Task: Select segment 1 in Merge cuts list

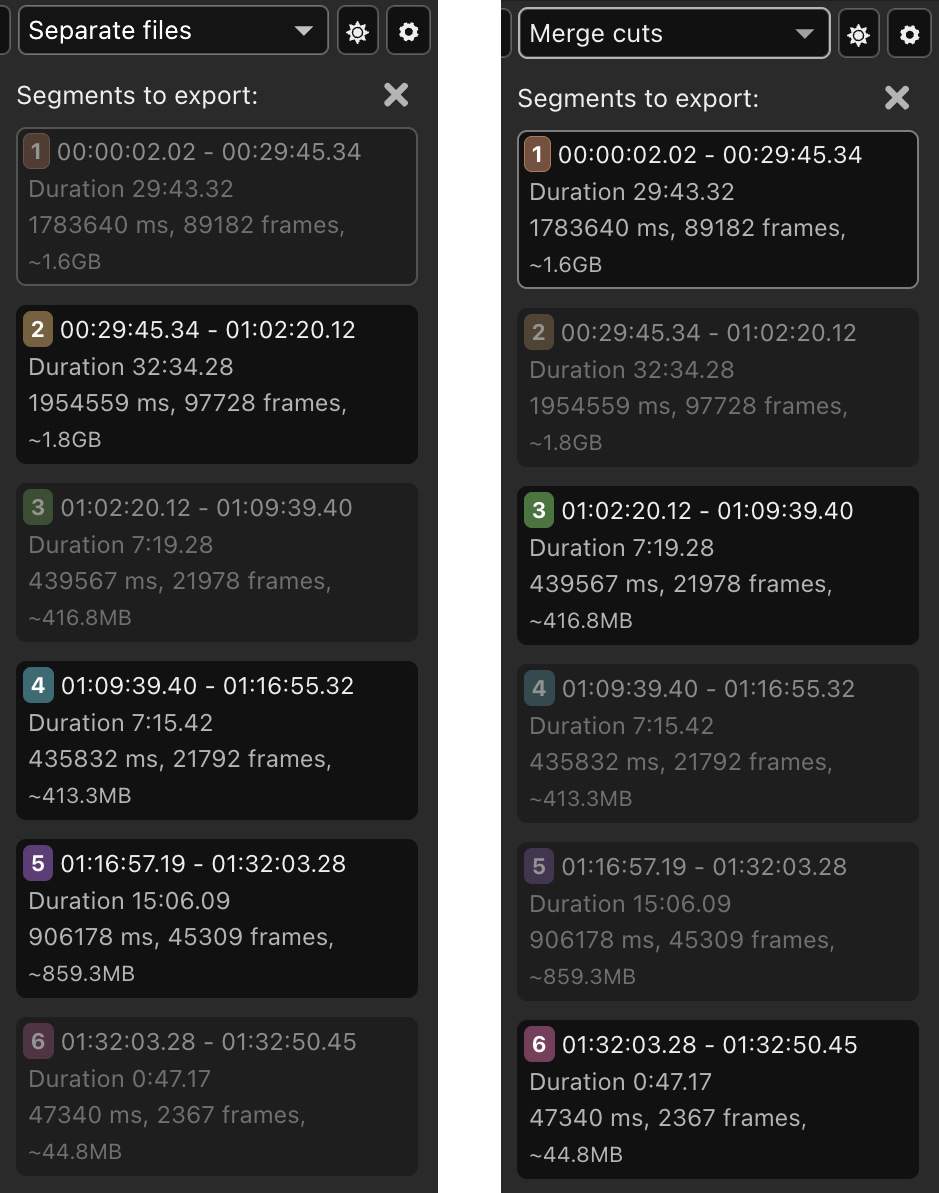Action: point(718,209)
